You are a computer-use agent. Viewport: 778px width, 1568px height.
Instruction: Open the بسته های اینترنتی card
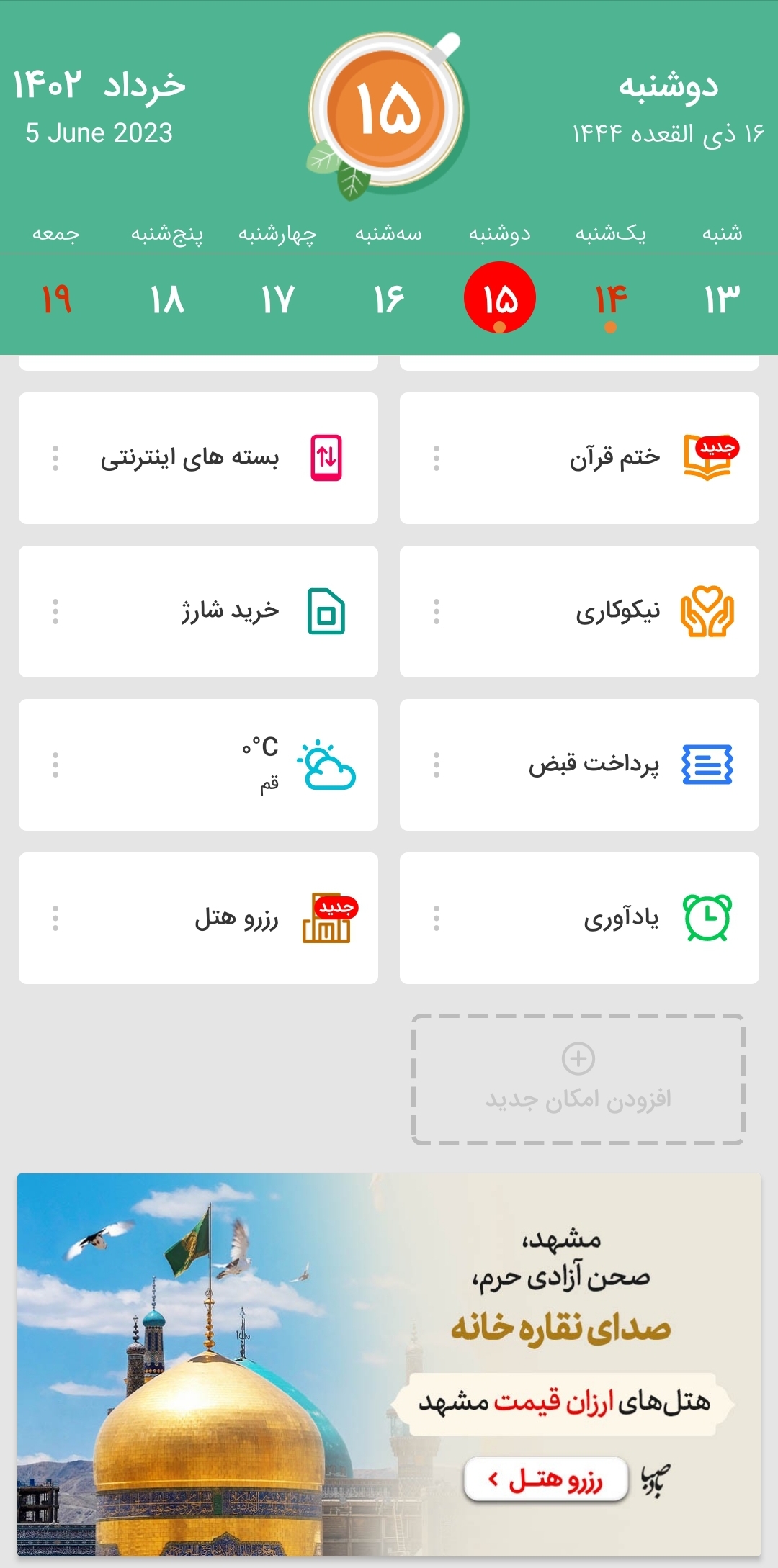click(198, 458)
